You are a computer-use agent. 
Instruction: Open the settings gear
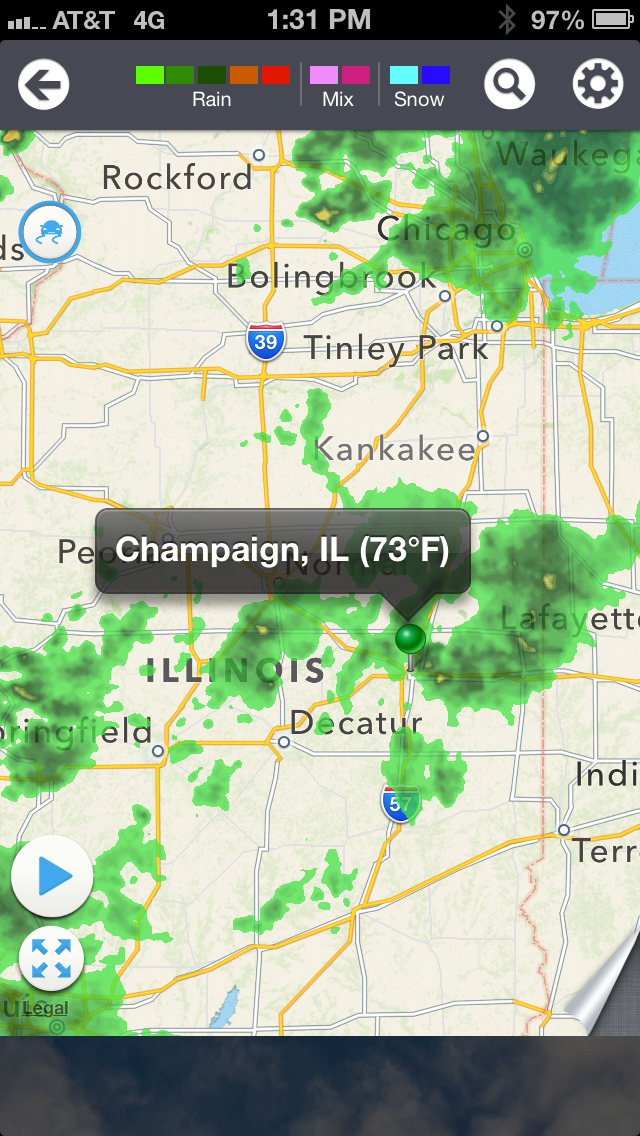597,85
